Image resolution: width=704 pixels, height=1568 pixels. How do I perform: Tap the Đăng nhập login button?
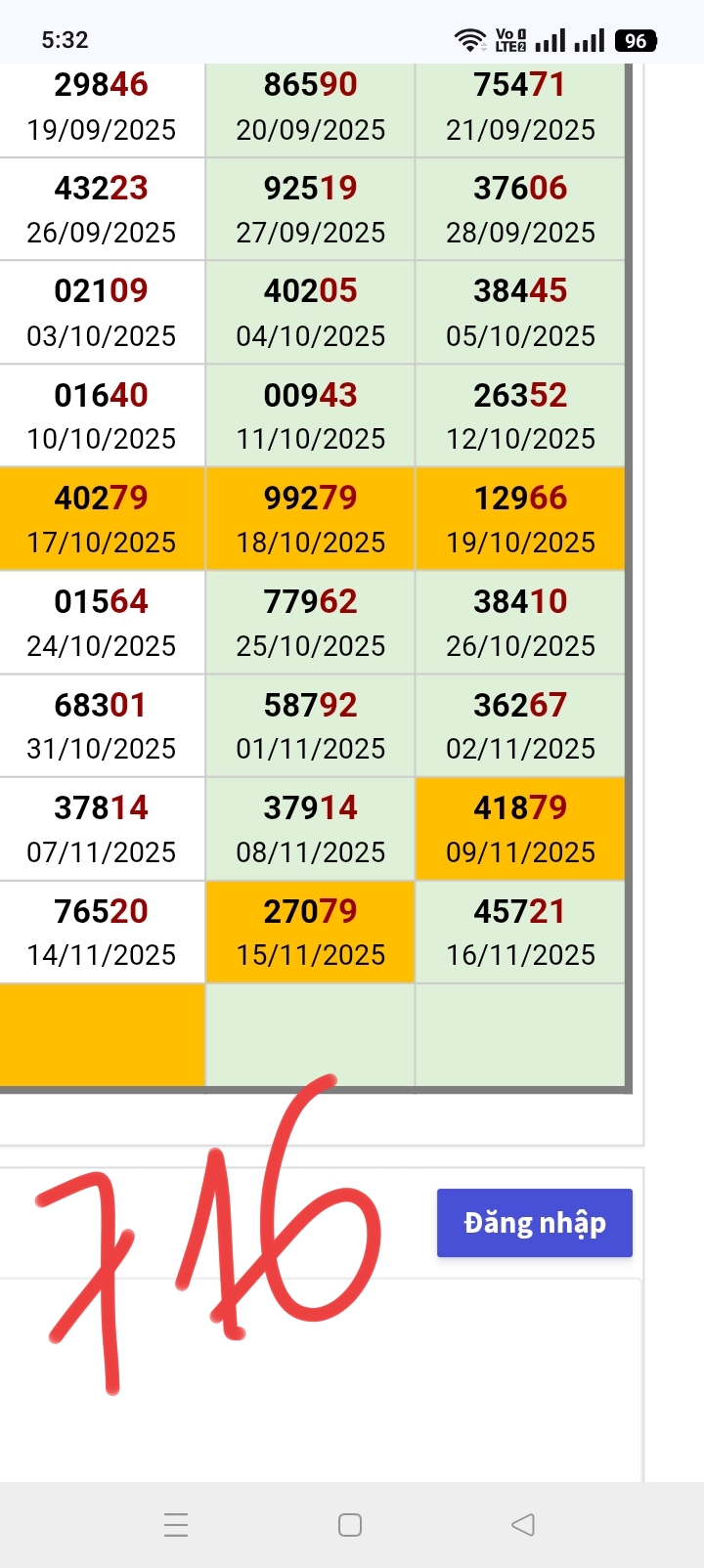(534, 1223)
